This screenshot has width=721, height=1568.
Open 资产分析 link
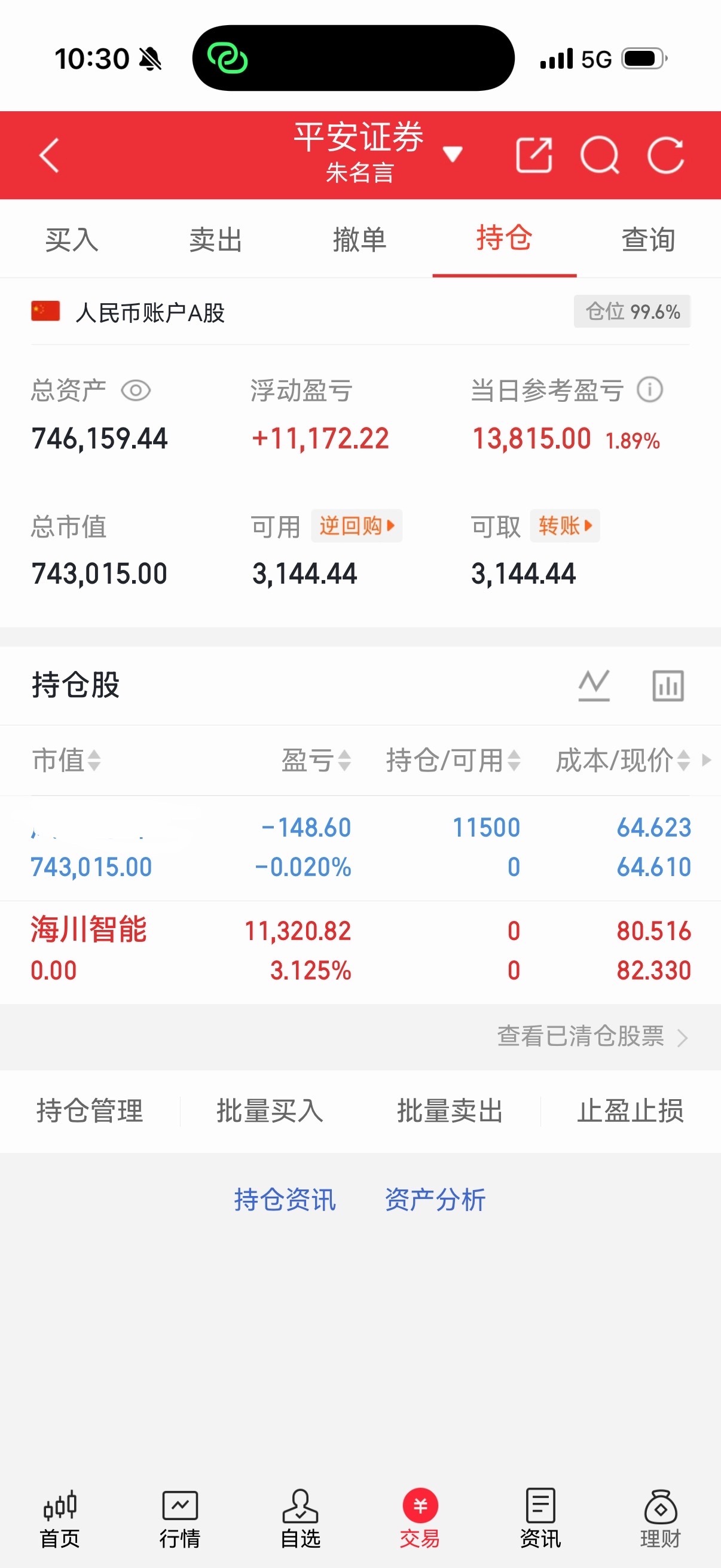click(436, 1200)
